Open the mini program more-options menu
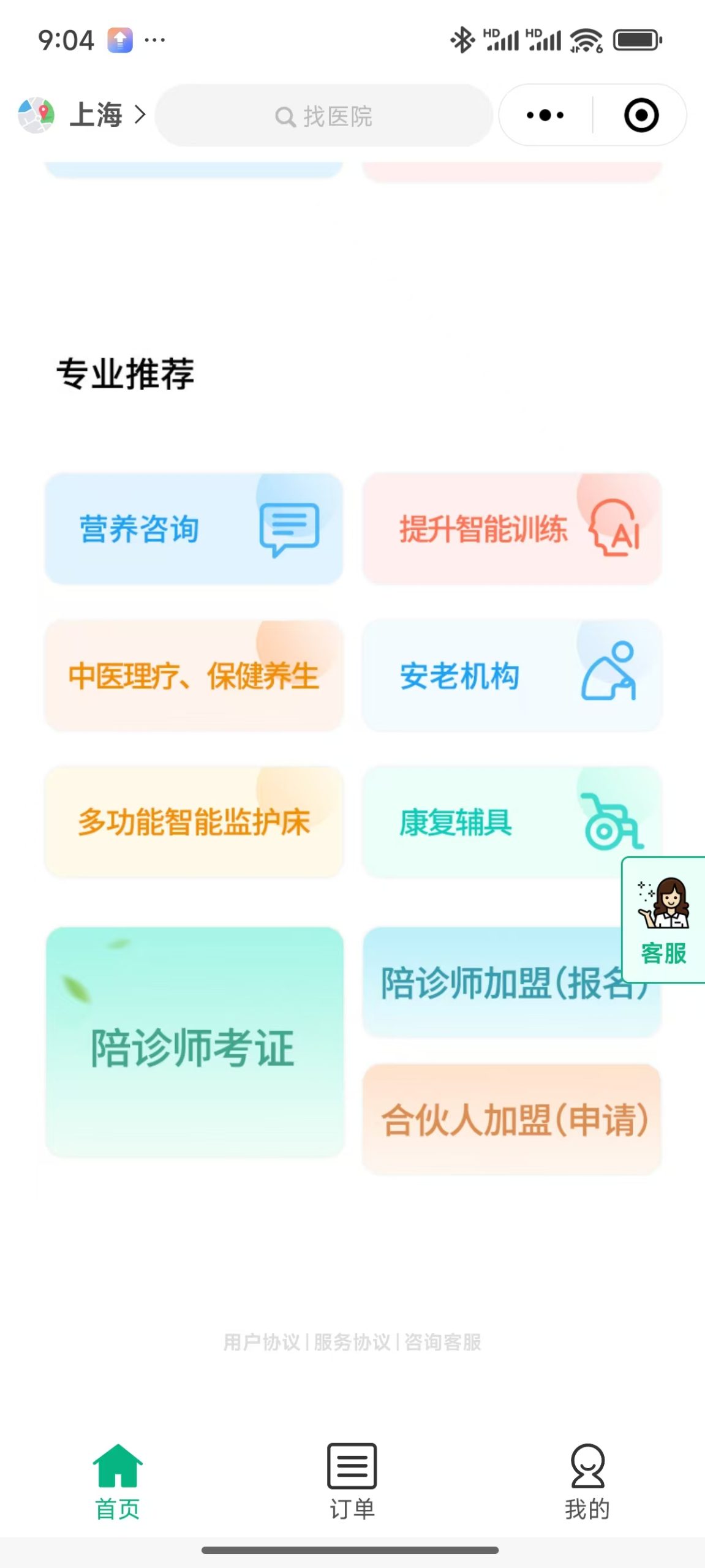 pos(545,115)
